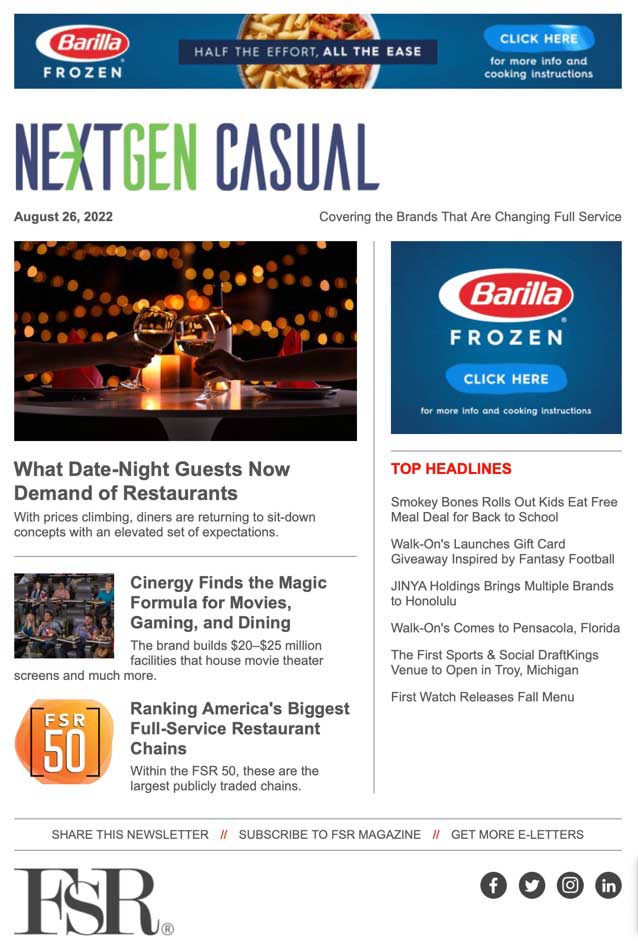The image size is (638, 950).
Task: Open First Watch Releases Fall Menu
Action: click(x=482, y=697)
